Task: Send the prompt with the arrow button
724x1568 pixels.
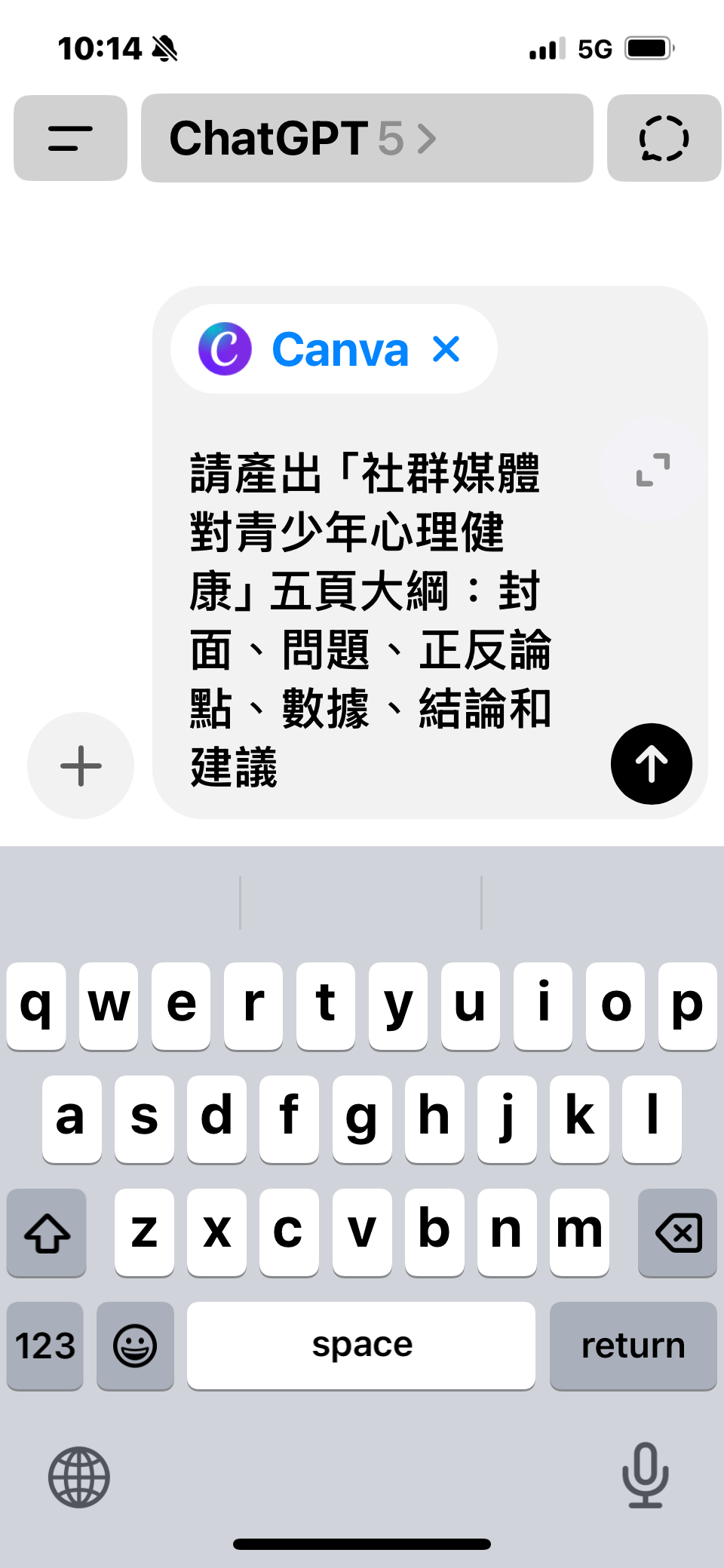Action: (x=651, y=763)
